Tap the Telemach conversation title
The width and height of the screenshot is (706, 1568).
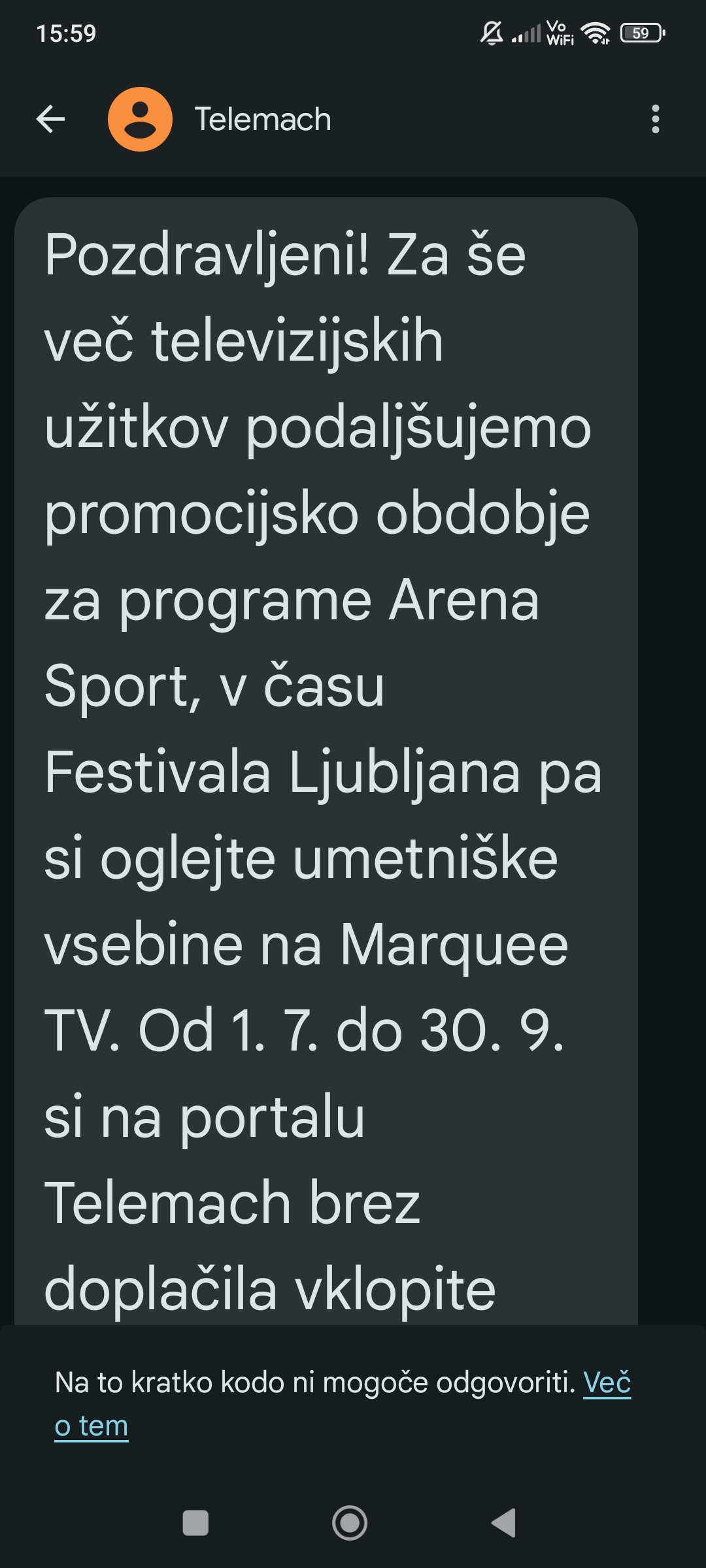click(263, 120)
